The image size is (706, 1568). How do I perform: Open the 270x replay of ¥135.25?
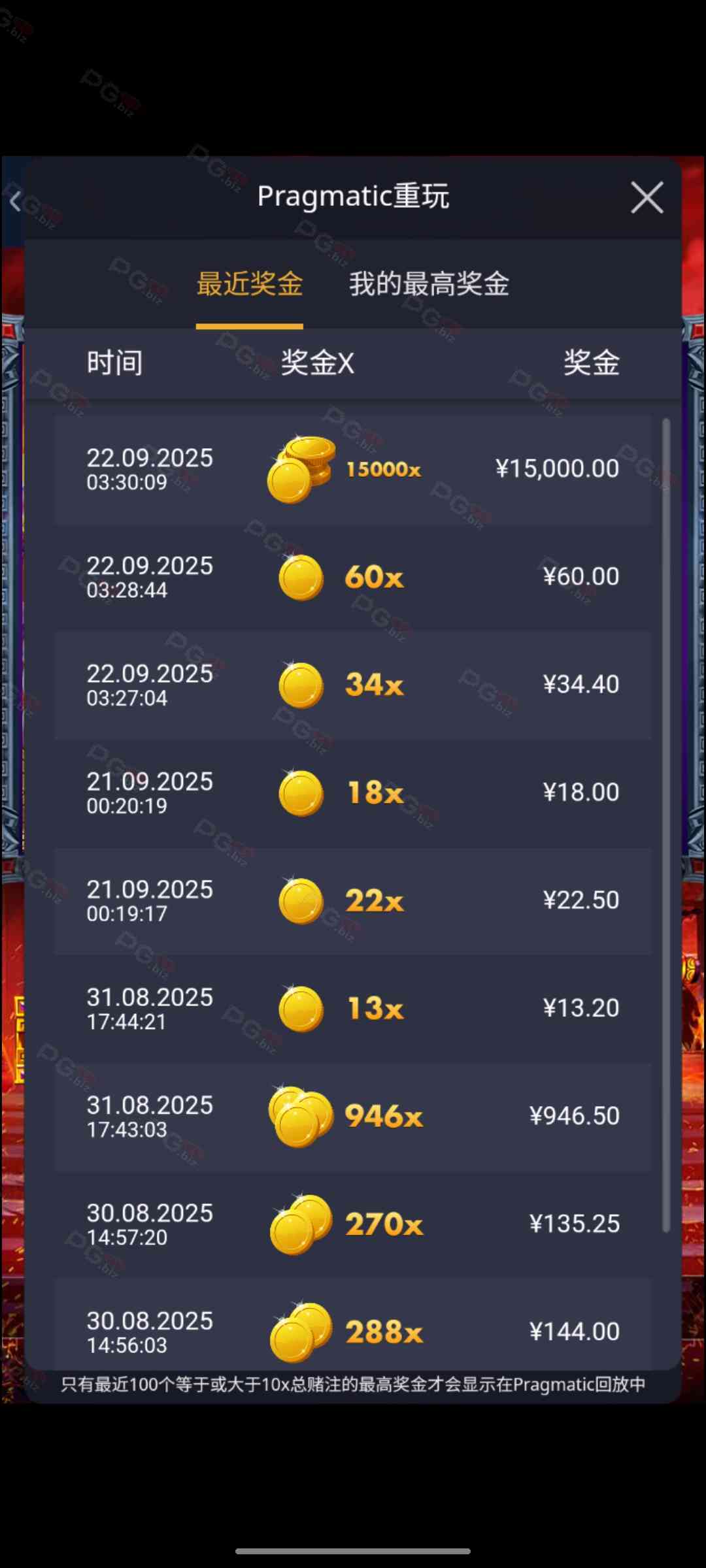353,1224
